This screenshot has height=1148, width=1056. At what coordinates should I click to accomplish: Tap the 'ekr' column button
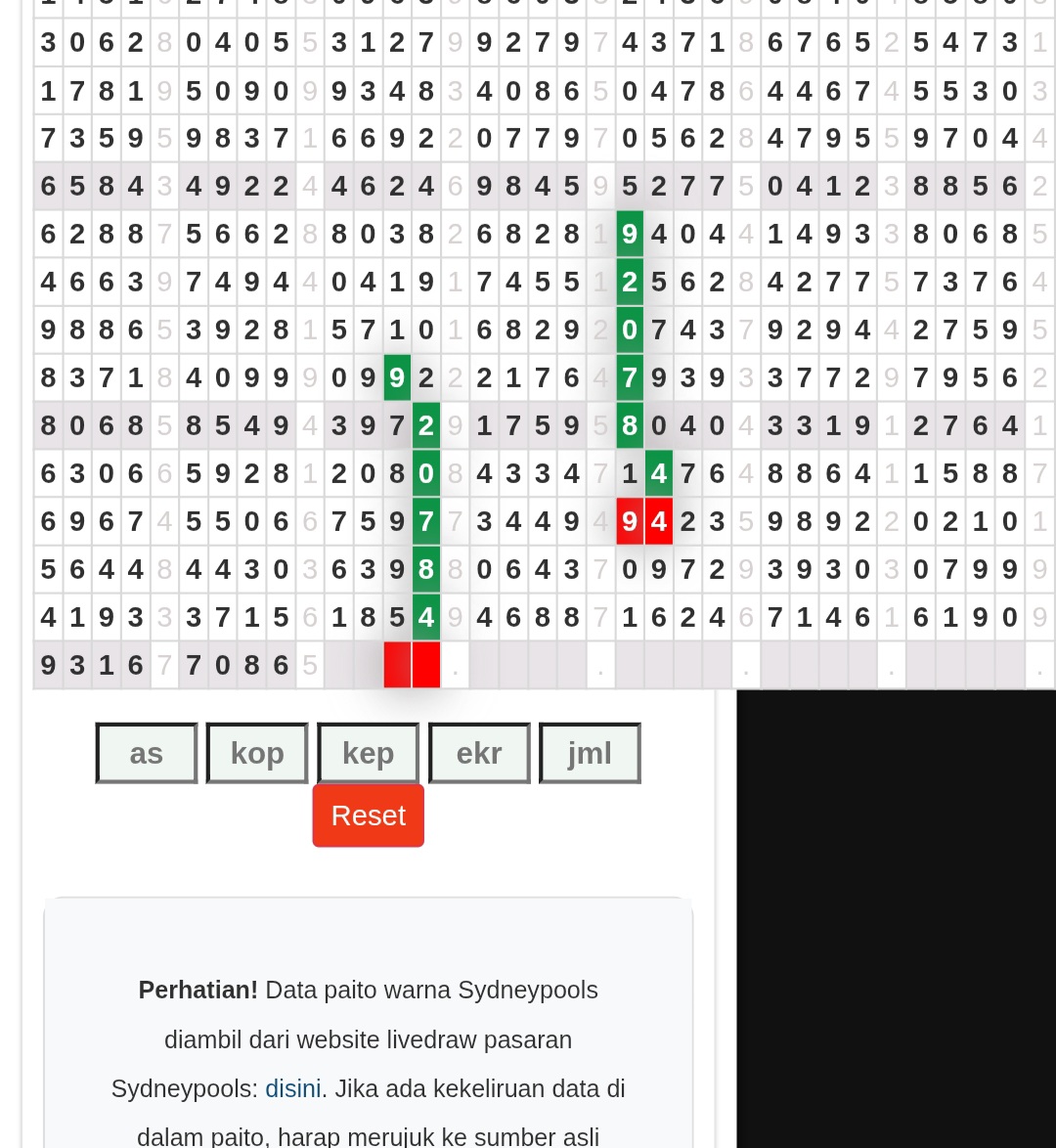point(479,753)
